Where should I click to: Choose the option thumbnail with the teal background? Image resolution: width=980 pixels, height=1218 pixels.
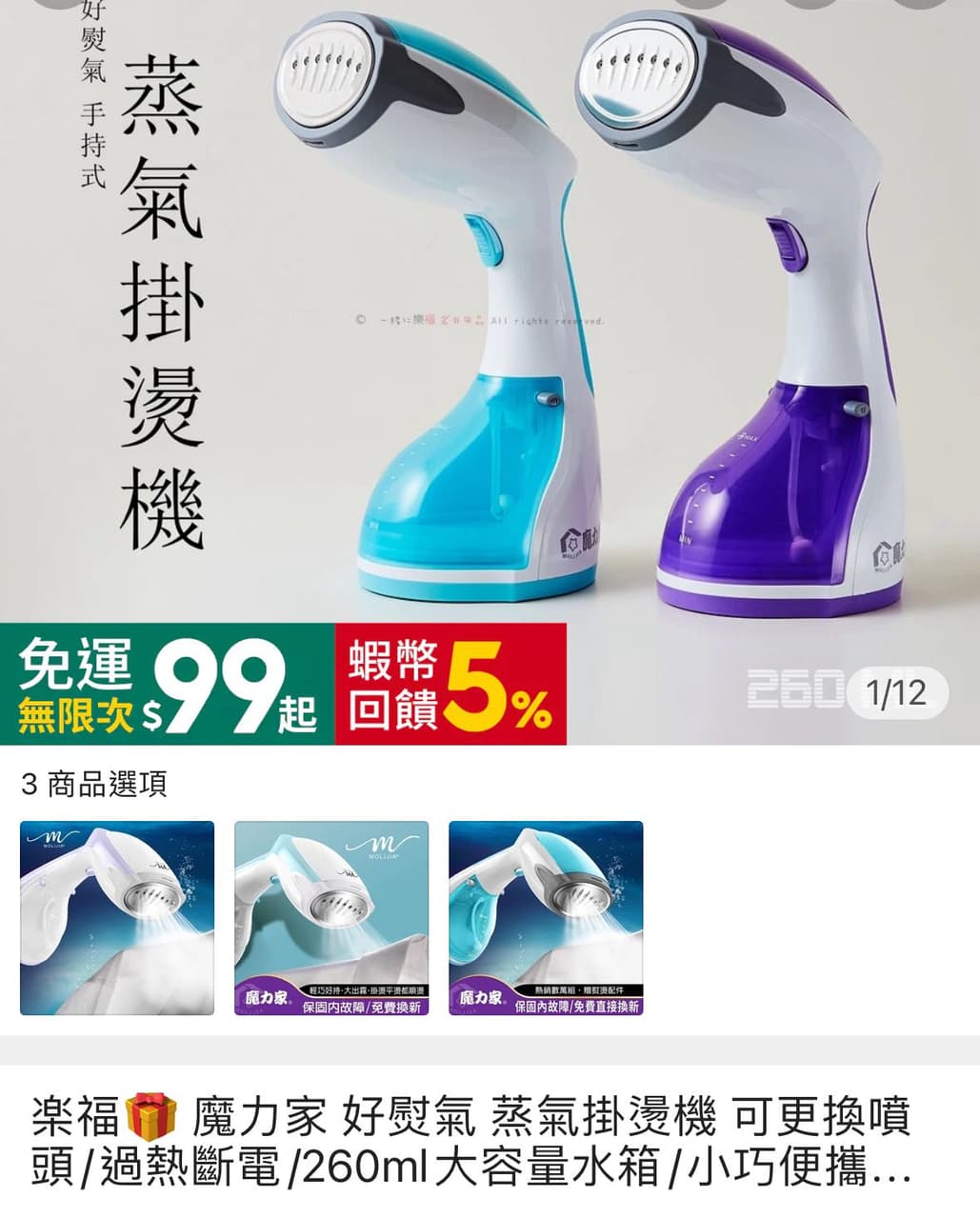pyautogui.click(x=331, y=918)
